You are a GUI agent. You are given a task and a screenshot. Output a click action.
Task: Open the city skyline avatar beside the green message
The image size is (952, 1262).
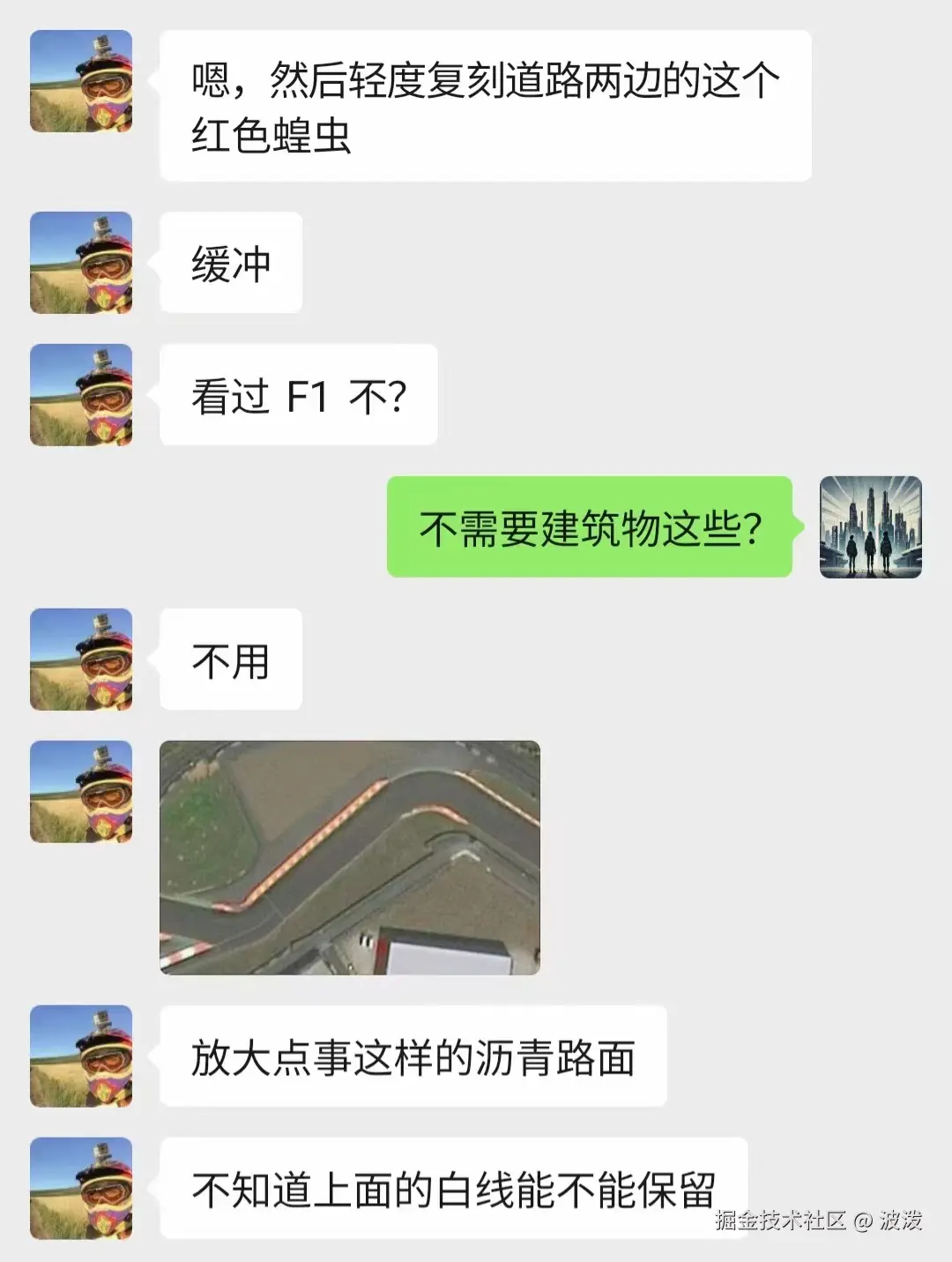coord(870,527)
